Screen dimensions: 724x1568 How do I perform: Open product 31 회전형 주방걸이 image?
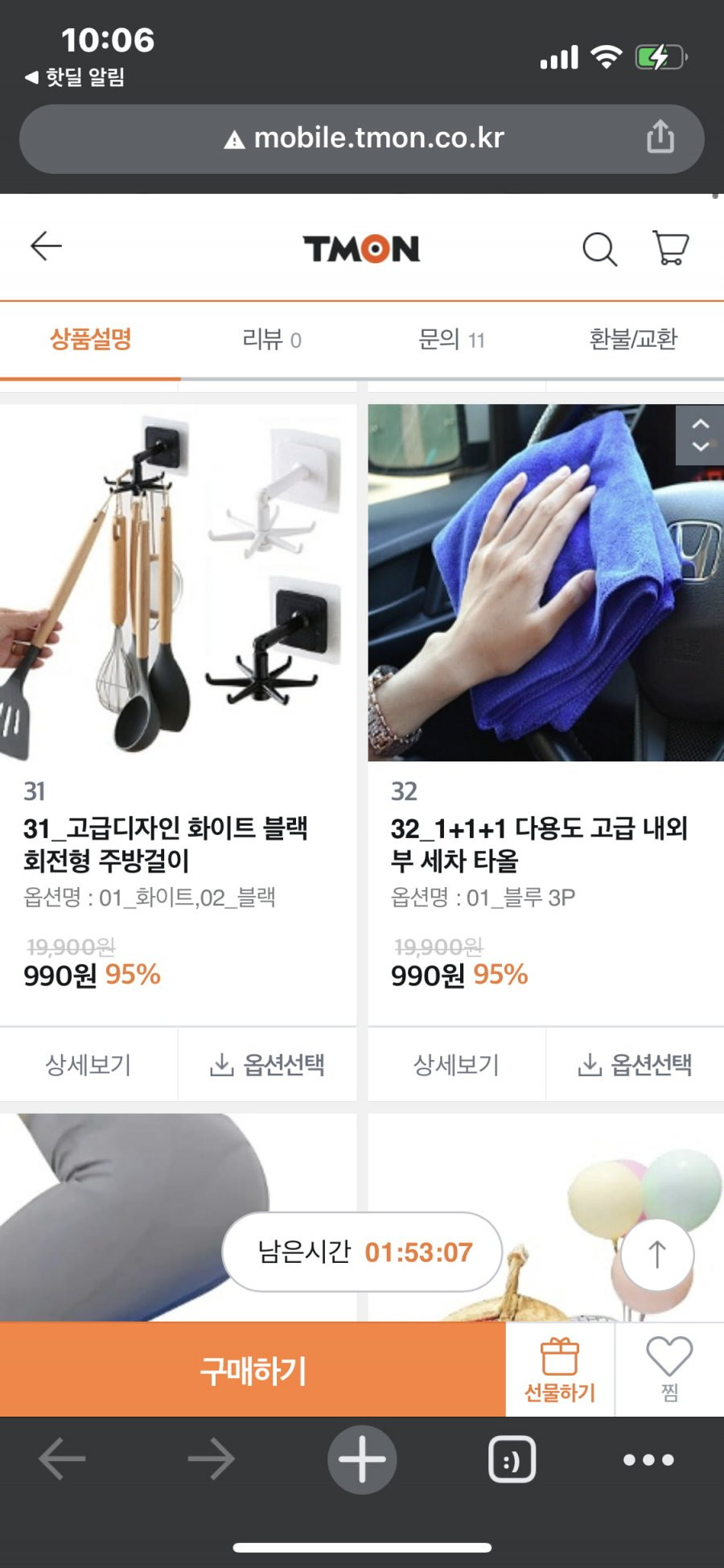coord(177,583)
